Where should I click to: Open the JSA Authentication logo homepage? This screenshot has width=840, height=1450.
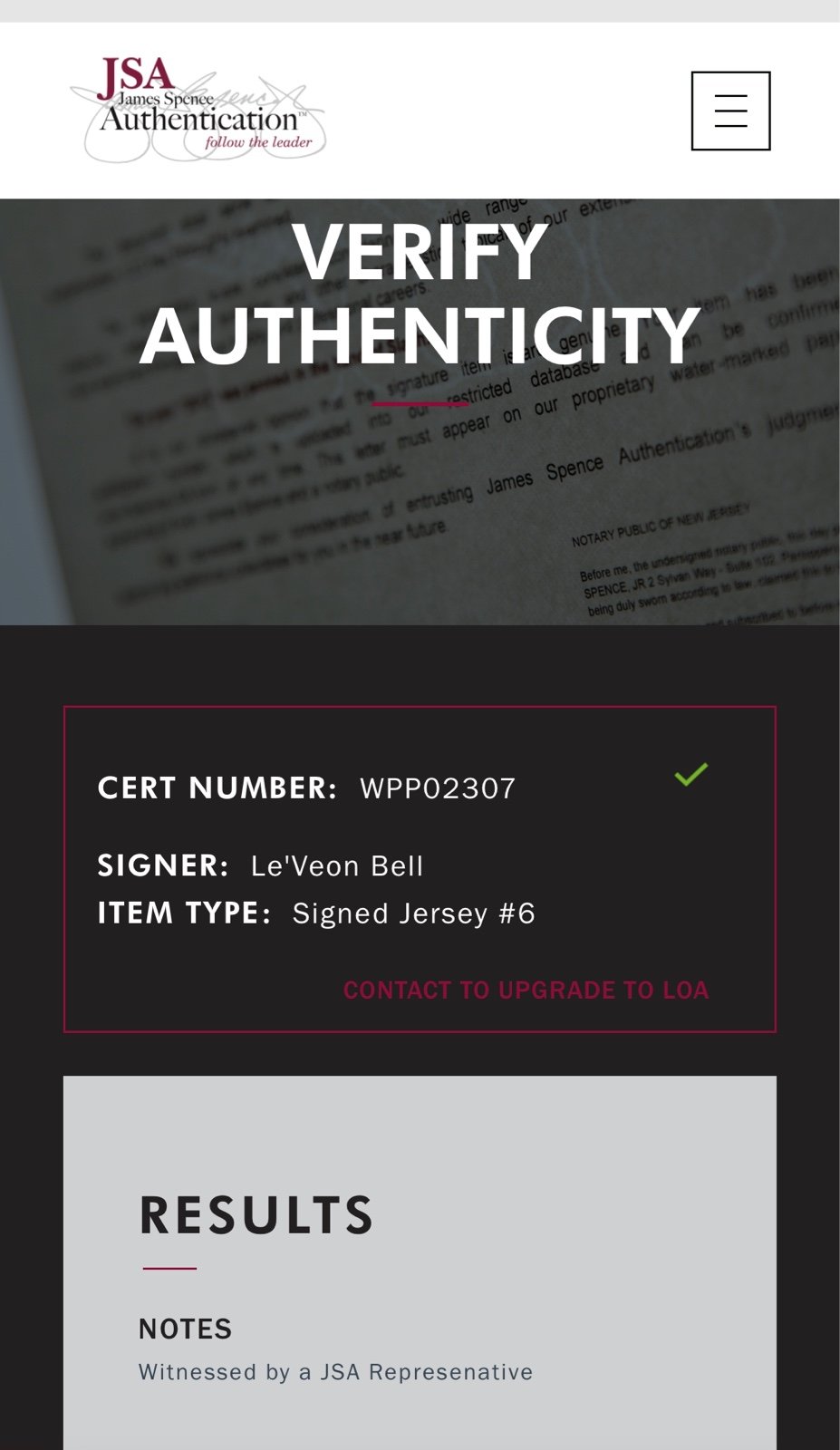198,110
